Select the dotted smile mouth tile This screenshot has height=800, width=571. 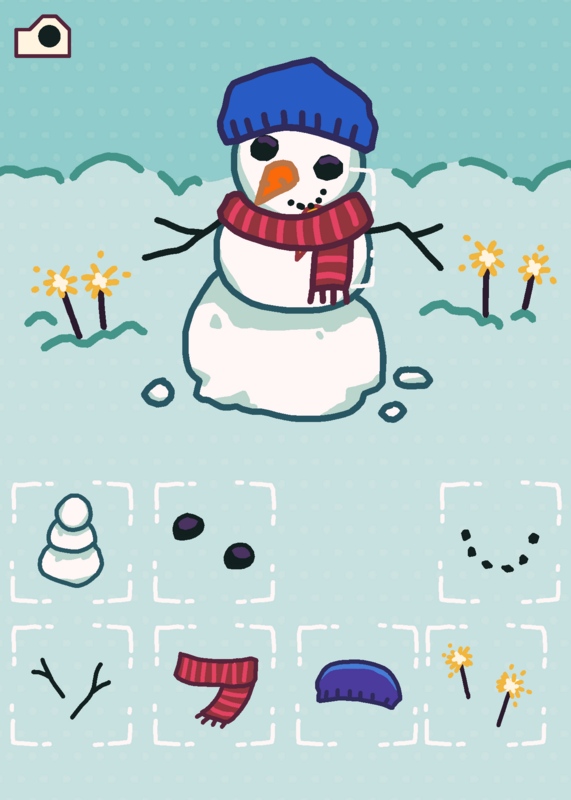(x=500, y=542)
